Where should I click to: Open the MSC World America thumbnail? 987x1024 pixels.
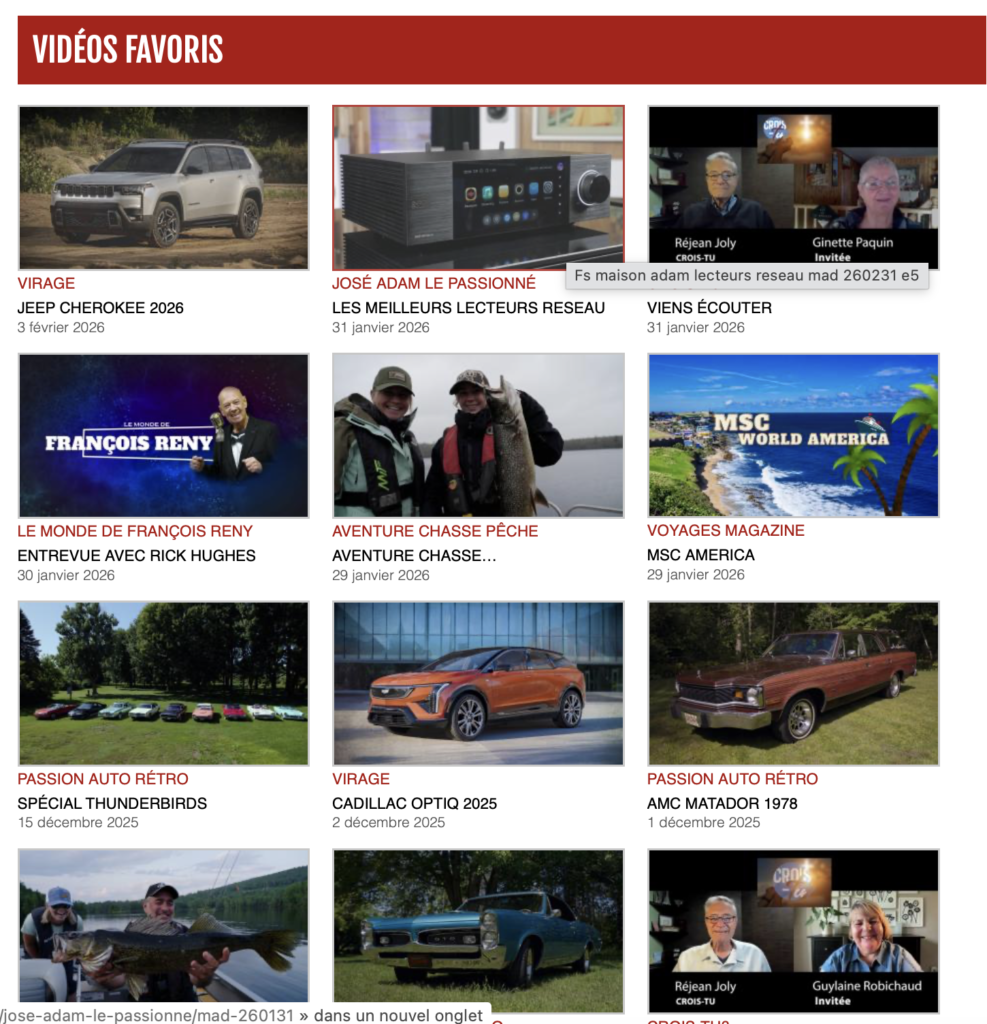click(793, 435)
